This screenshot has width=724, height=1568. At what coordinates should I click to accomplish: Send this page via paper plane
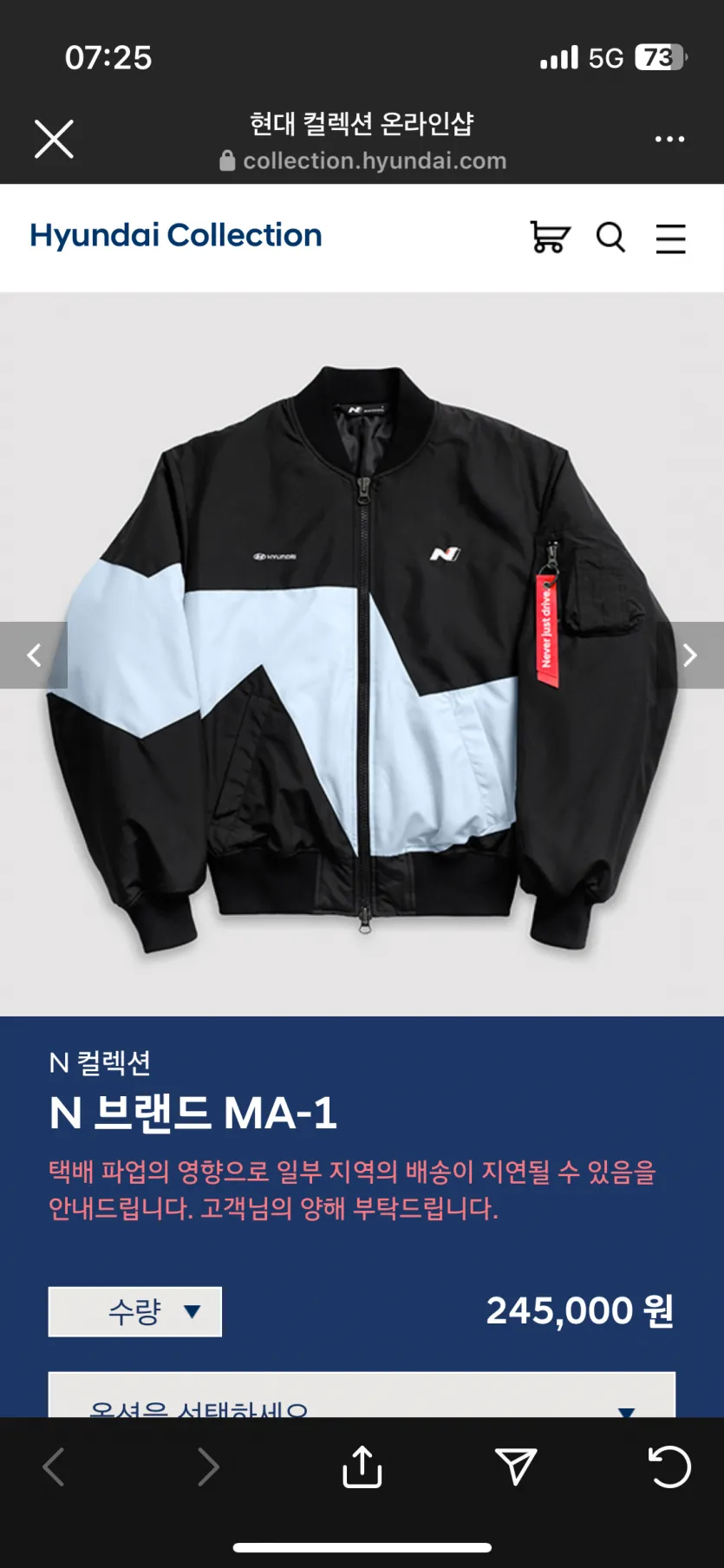pos(516,1467)
